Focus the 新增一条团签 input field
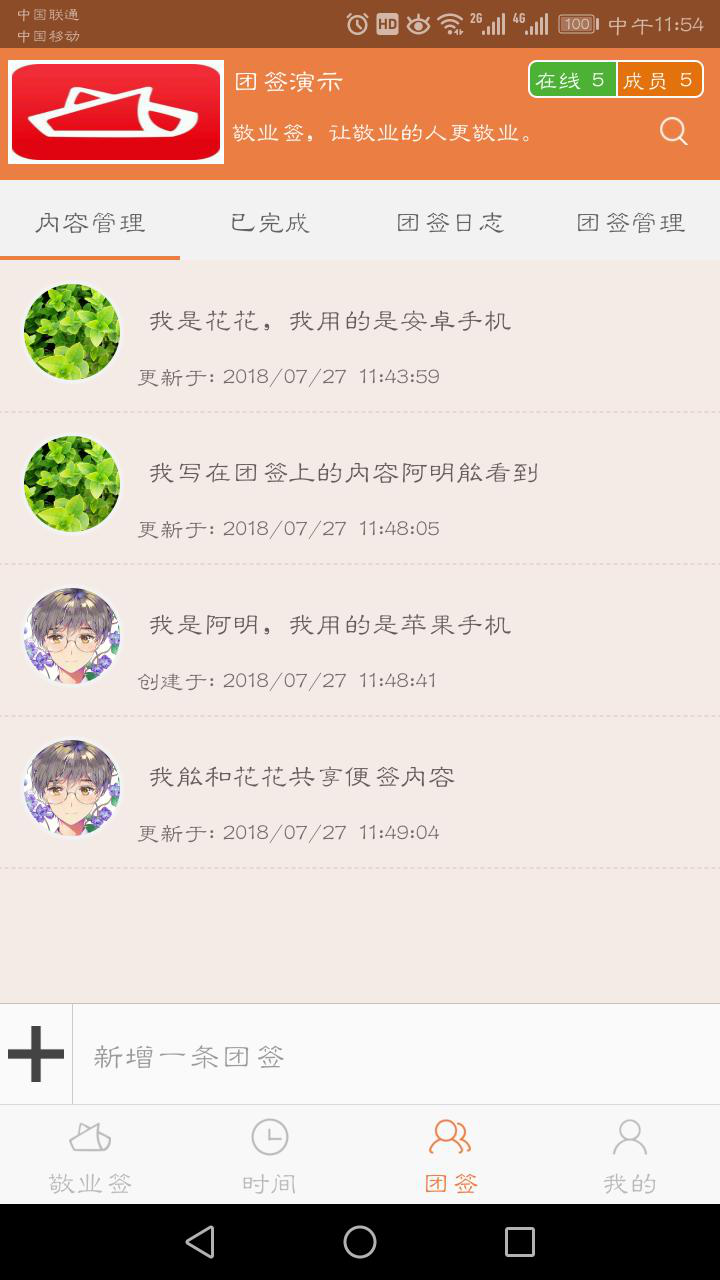720x1280 pixels. (x=395, y=1056)
